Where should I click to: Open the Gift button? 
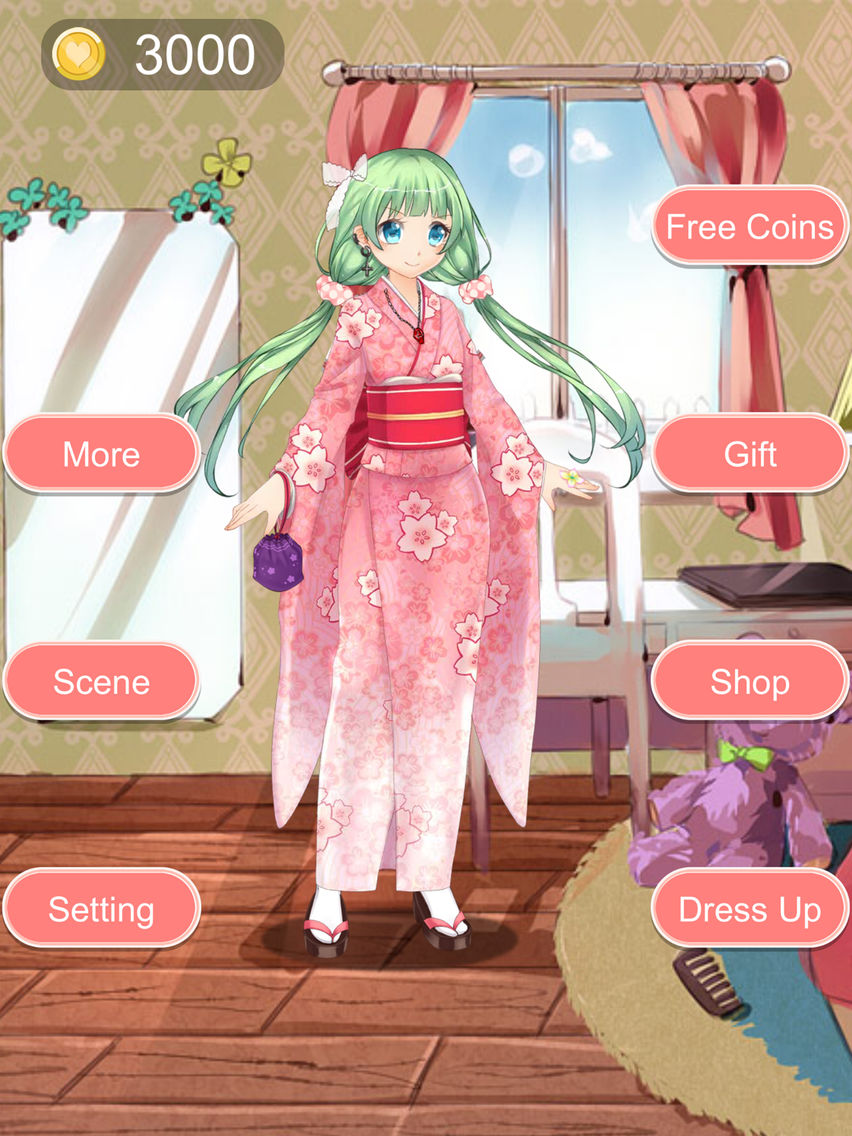(750, 454)
